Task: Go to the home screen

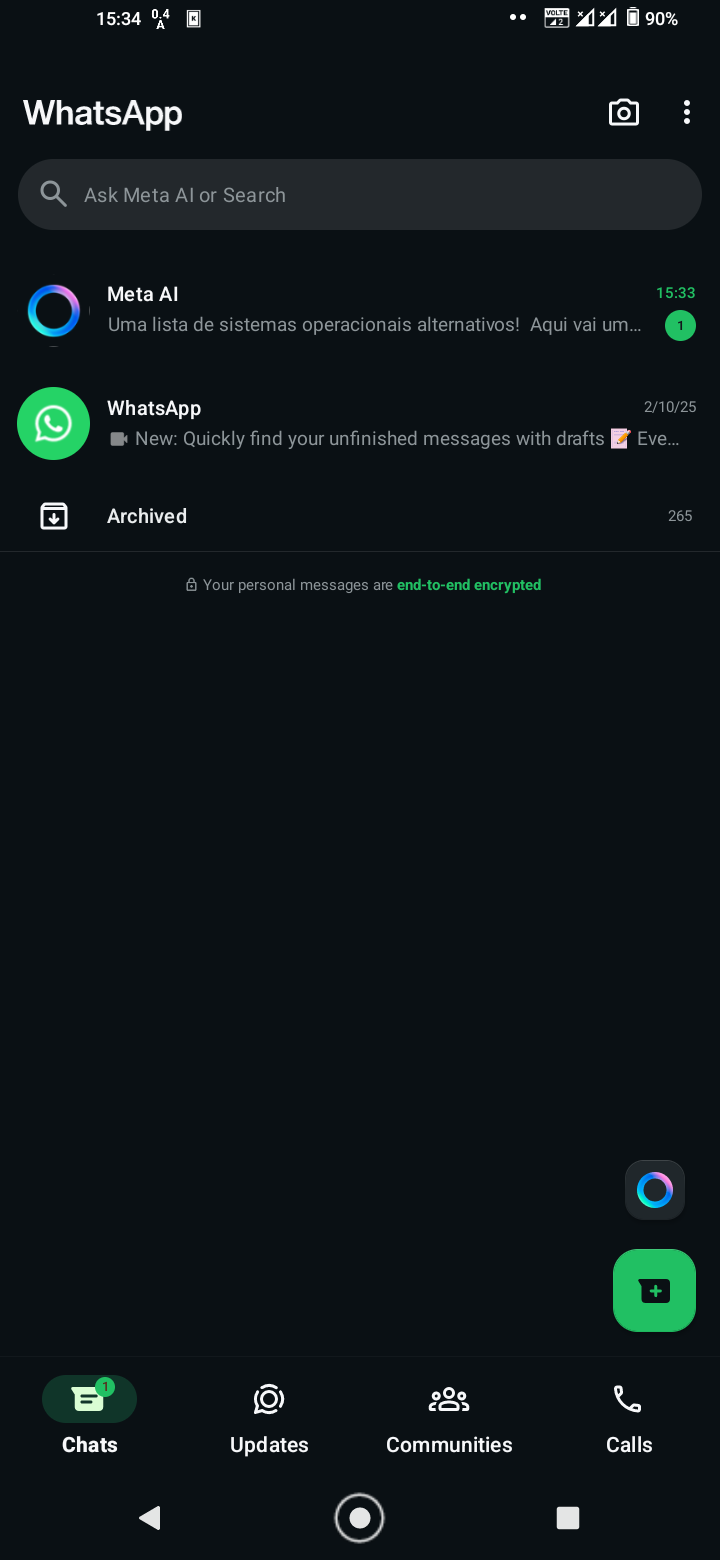Action: click(x=360, y=1518)
